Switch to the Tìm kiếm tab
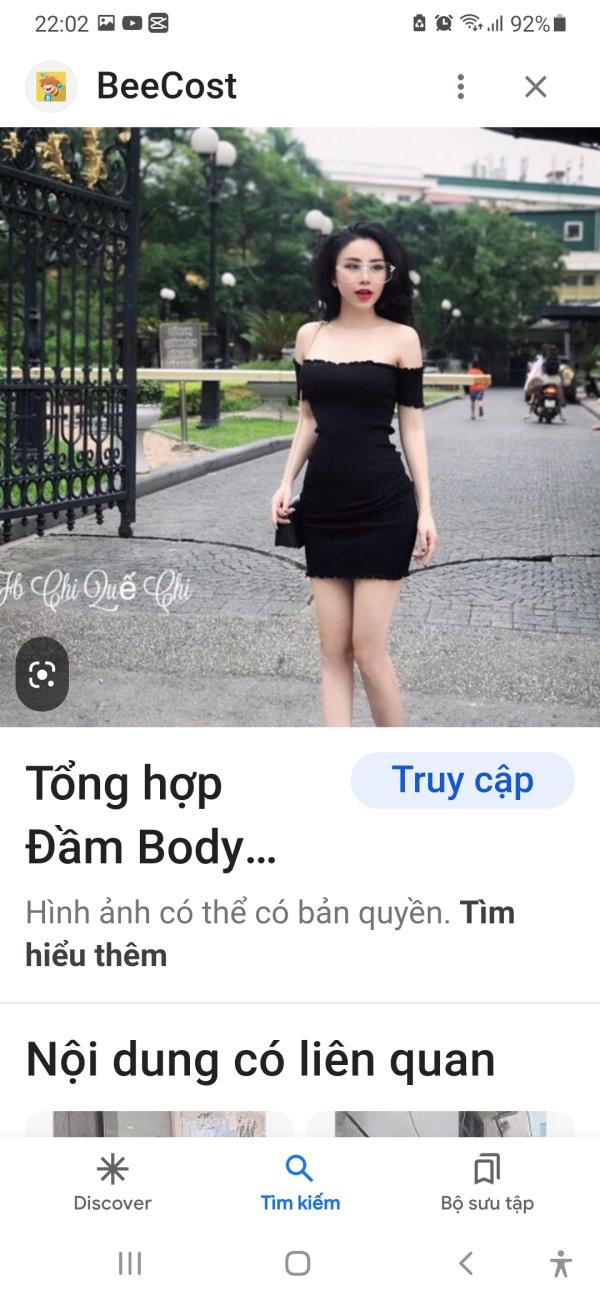 [x=299, y=1184]
